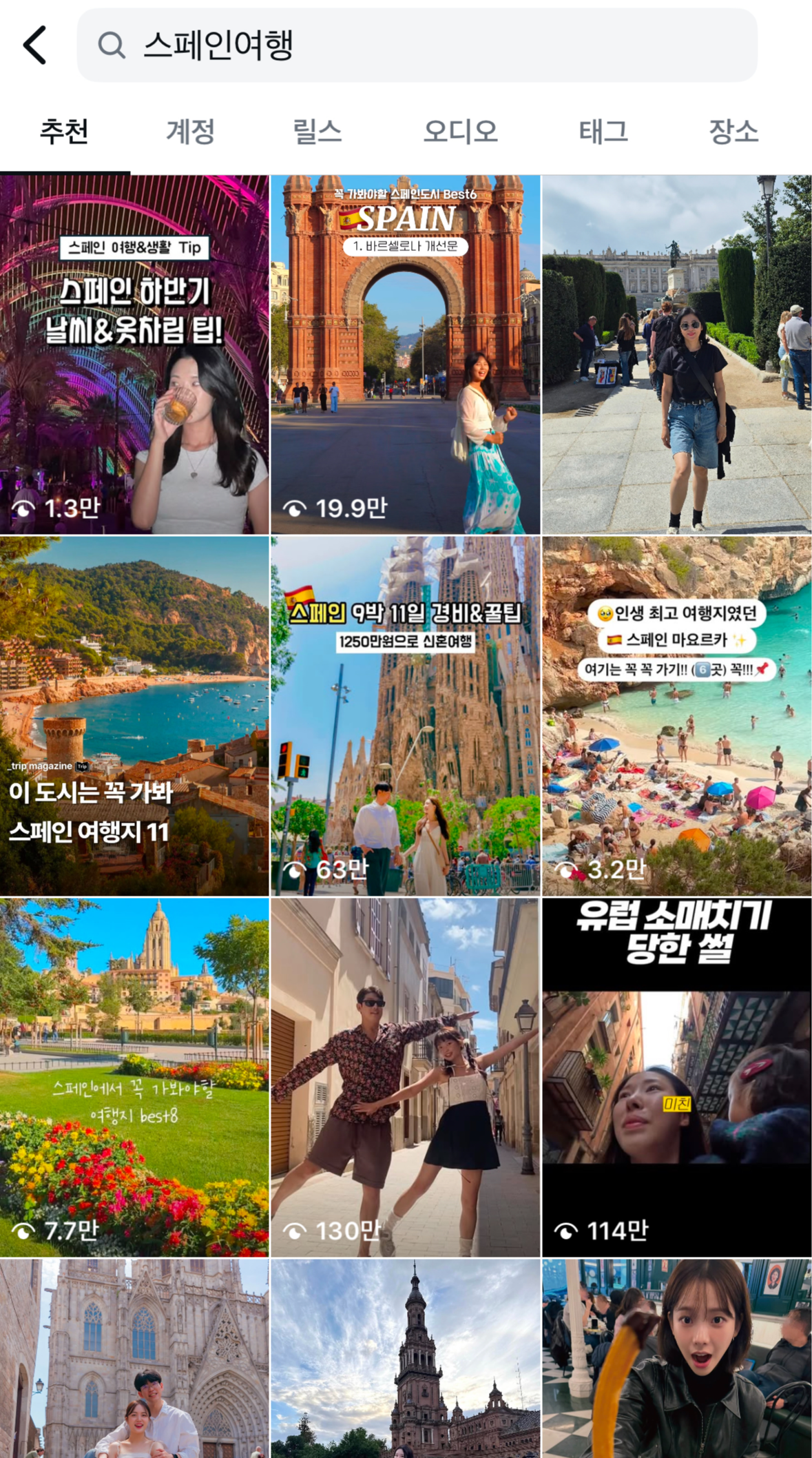Open the 스페인 하반기 날씨&옷차림 팁 reel
The image size is (812, 1458).
(134, 354)
